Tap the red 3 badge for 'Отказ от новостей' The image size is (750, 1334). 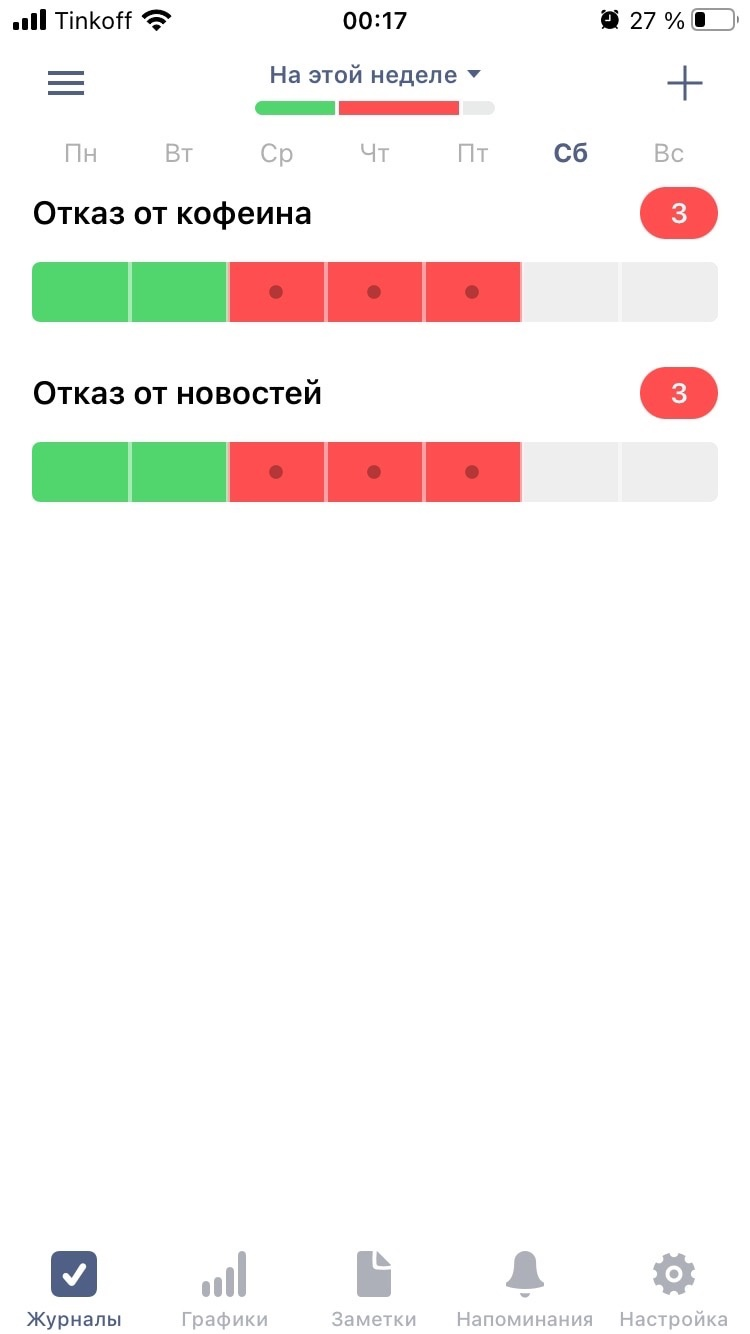(x=678, y=393)
